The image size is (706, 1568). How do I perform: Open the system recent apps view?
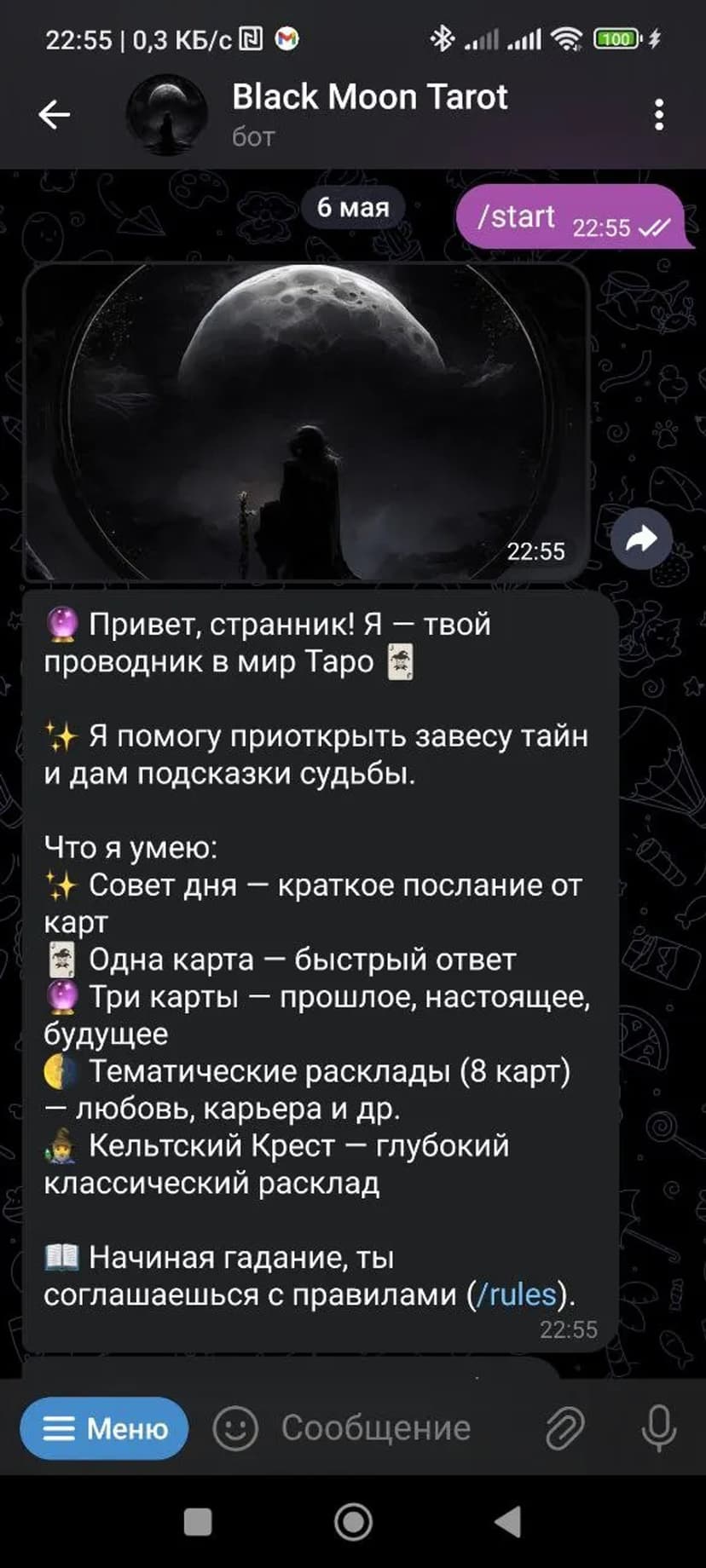point(198,1521)
